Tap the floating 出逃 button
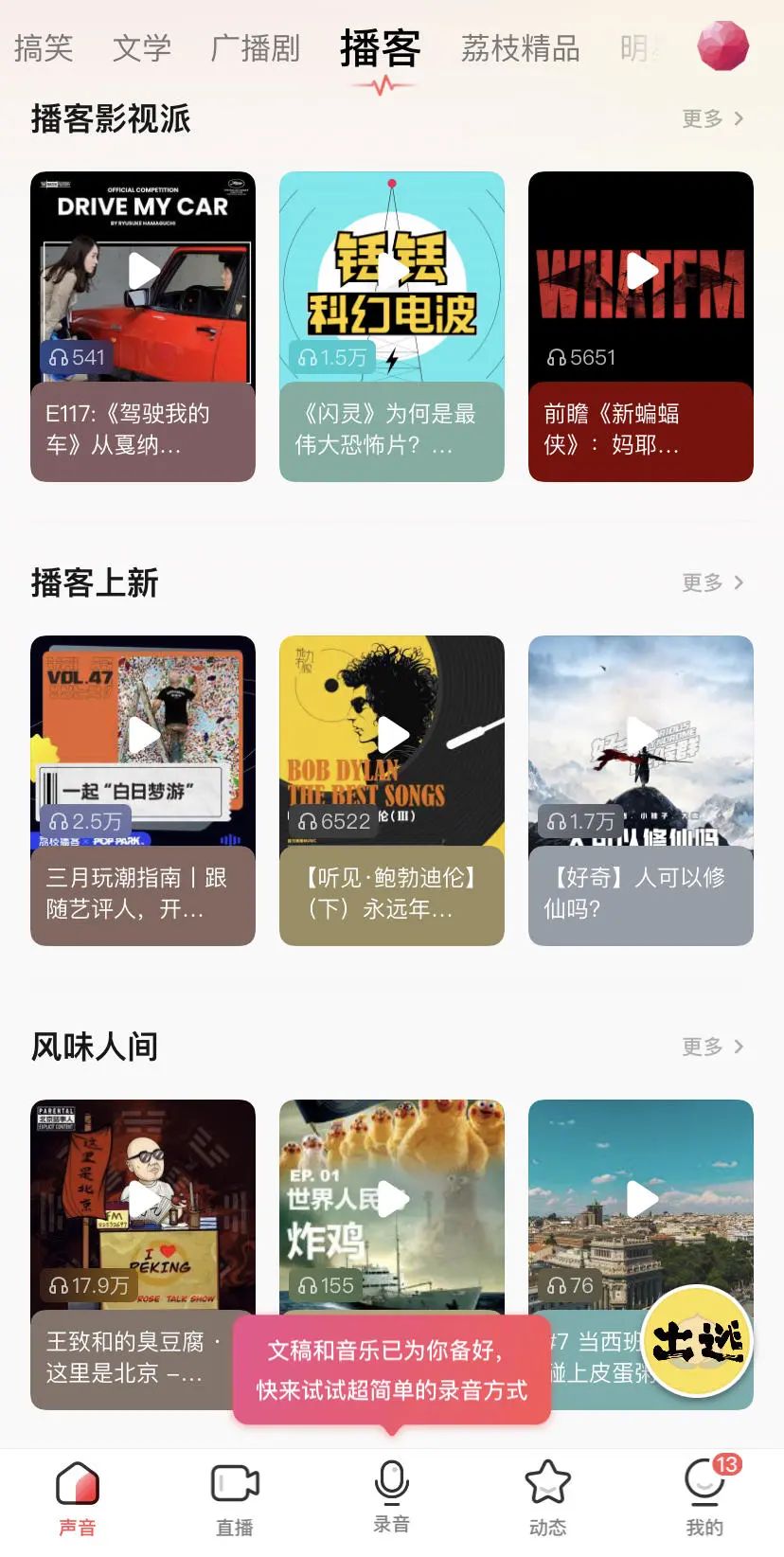The image size is (784, 1557). pyautogui.click(x=698, y=1341)
